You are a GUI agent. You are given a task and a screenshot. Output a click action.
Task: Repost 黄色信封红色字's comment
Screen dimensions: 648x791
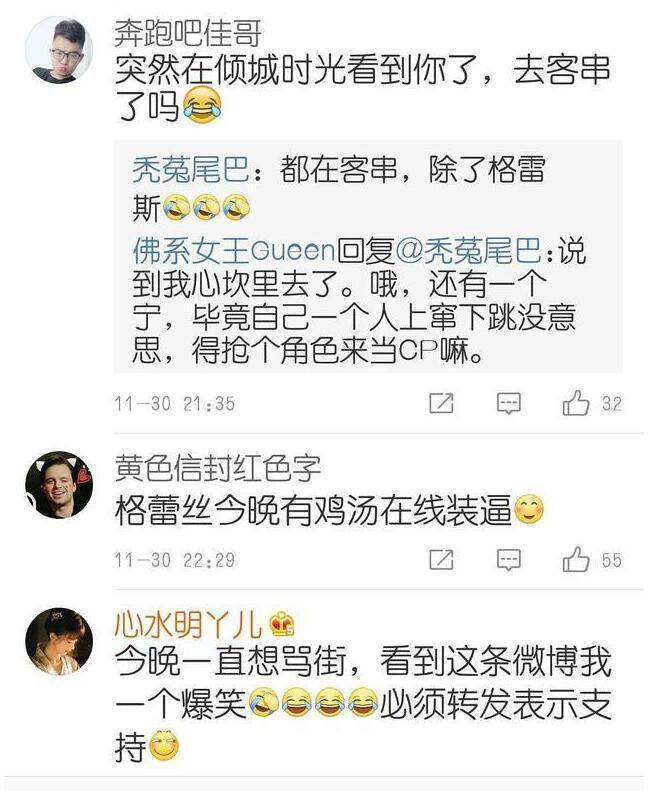tap(441, 560)
